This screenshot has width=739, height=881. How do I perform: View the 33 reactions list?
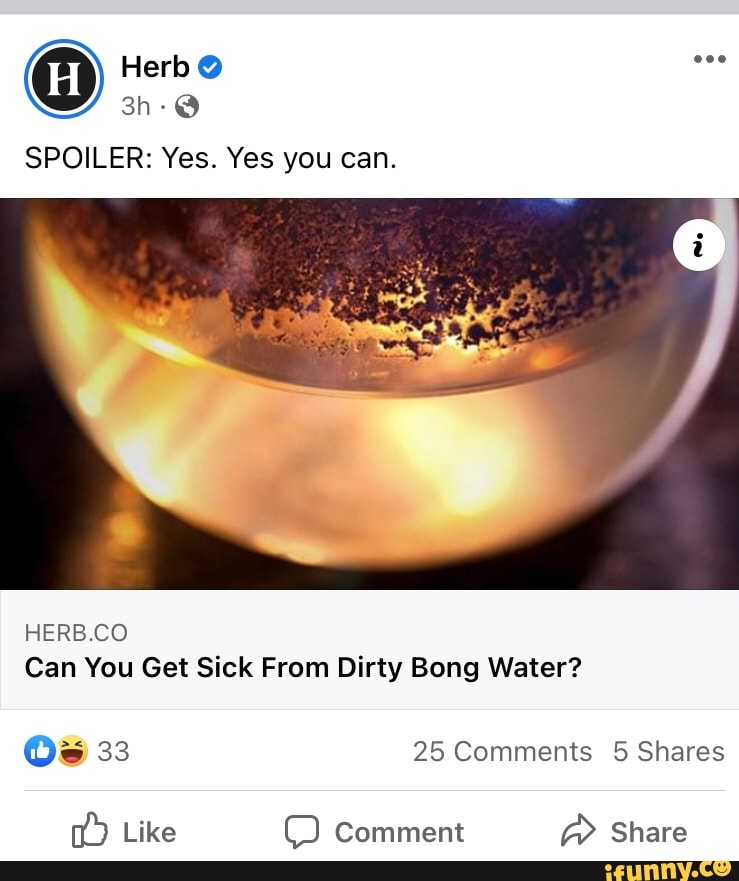point(78,751)
